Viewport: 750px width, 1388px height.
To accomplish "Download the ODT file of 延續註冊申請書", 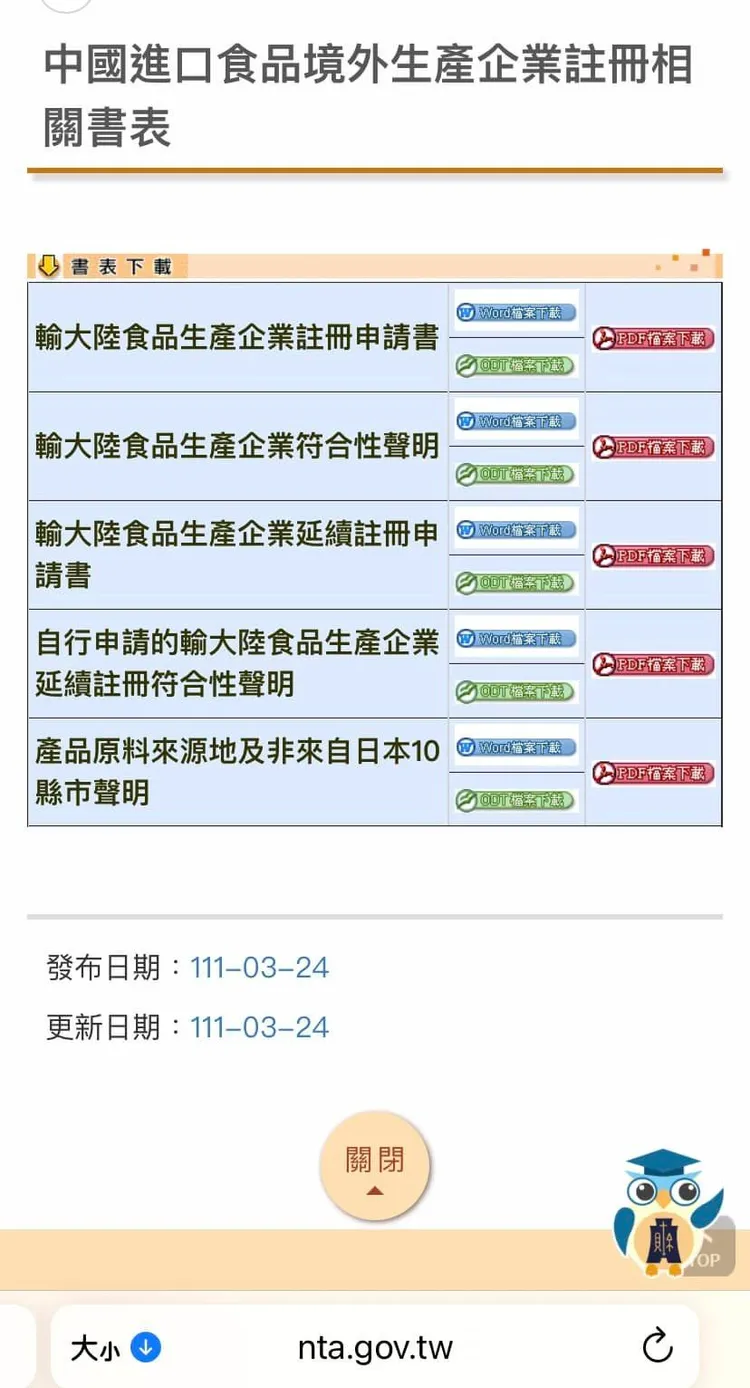I will [x=516, y=584].
